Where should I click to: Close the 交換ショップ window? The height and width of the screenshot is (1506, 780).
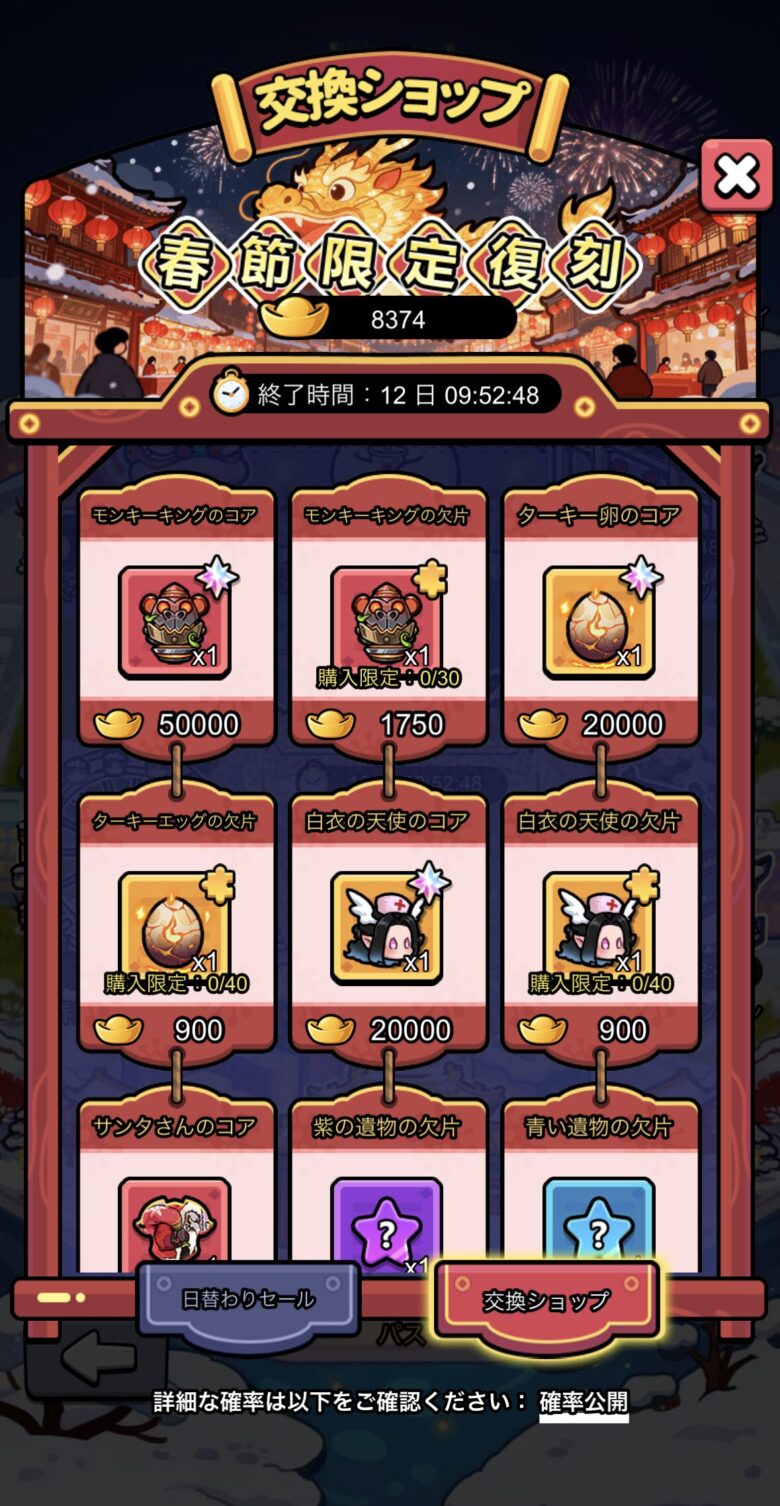tap(737, 176)
